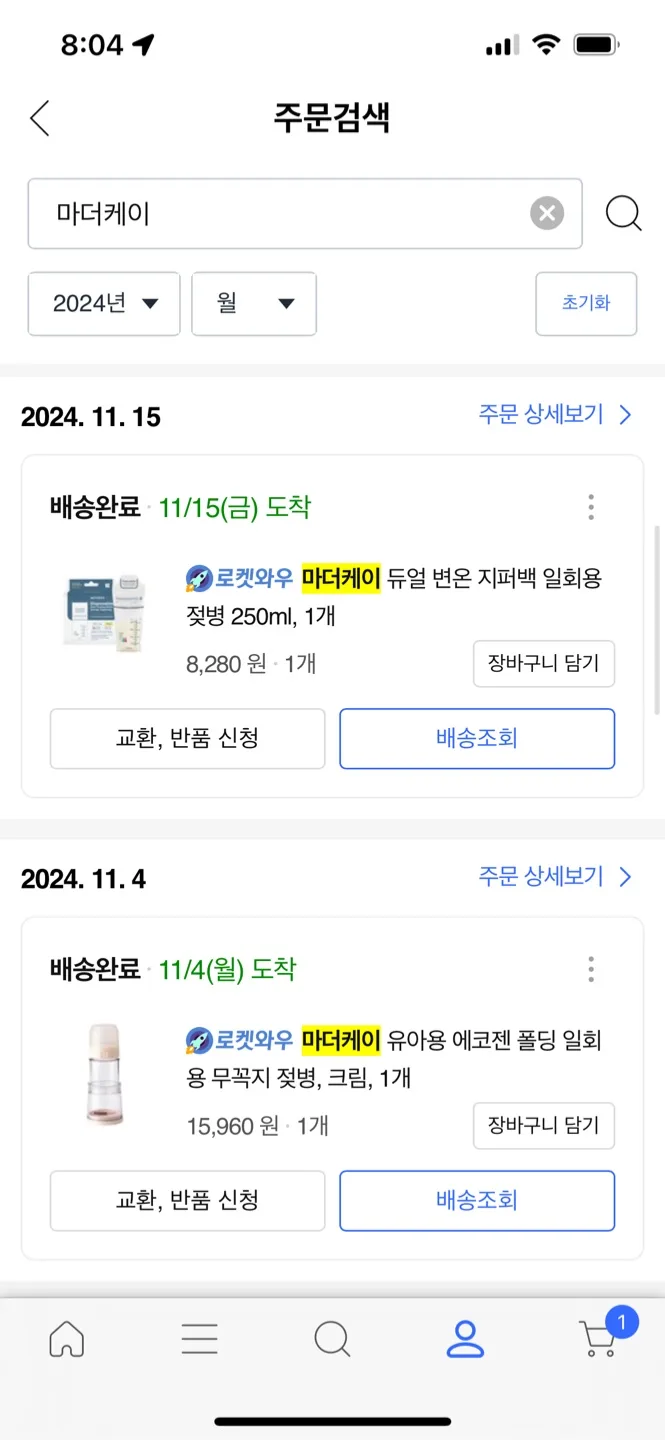
Task: View 주문 상세보기 for 2024. 11. 4 order
Action: (555, 877)
